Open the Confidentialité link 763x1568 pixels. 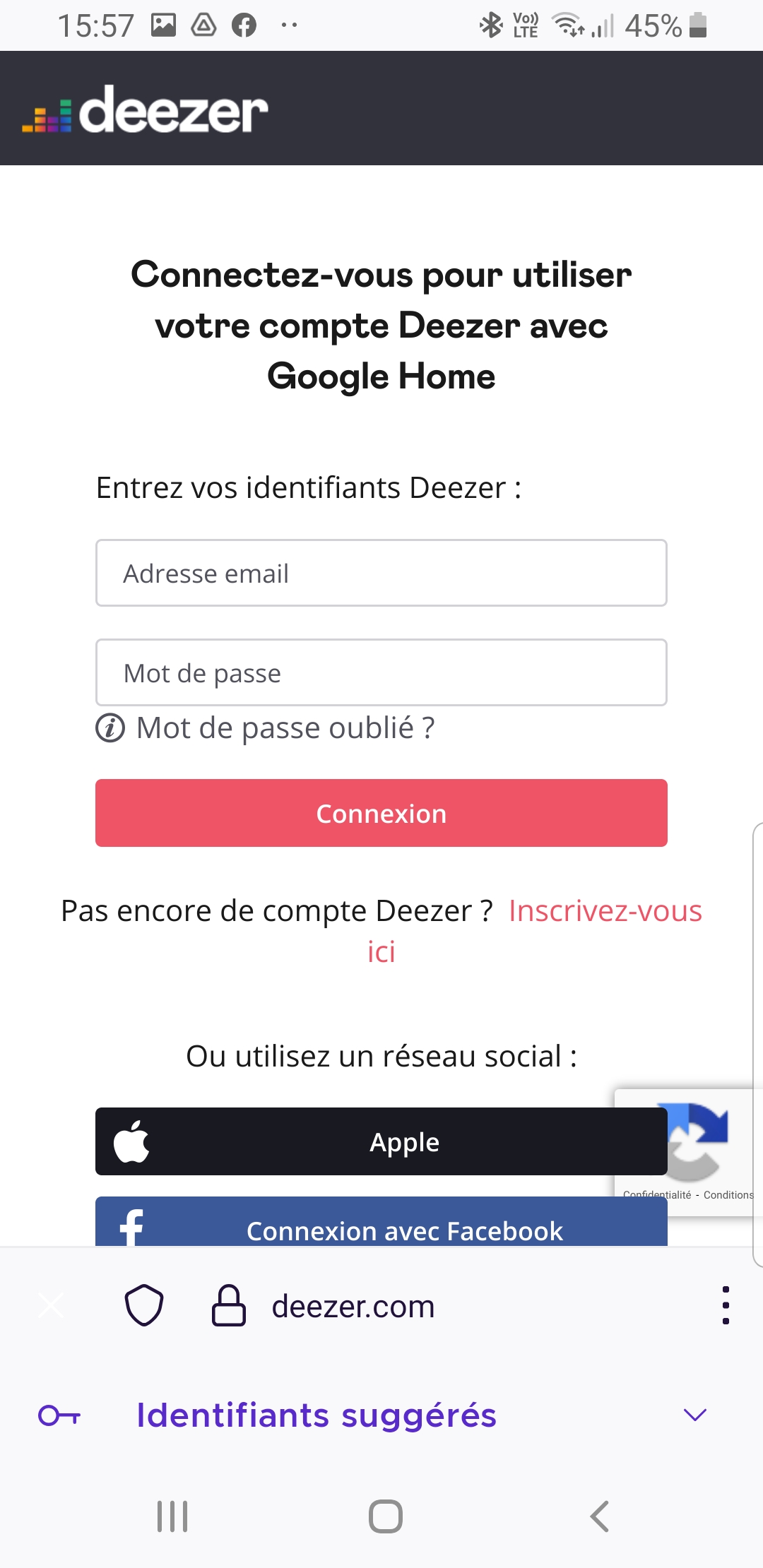point(656,1195)
